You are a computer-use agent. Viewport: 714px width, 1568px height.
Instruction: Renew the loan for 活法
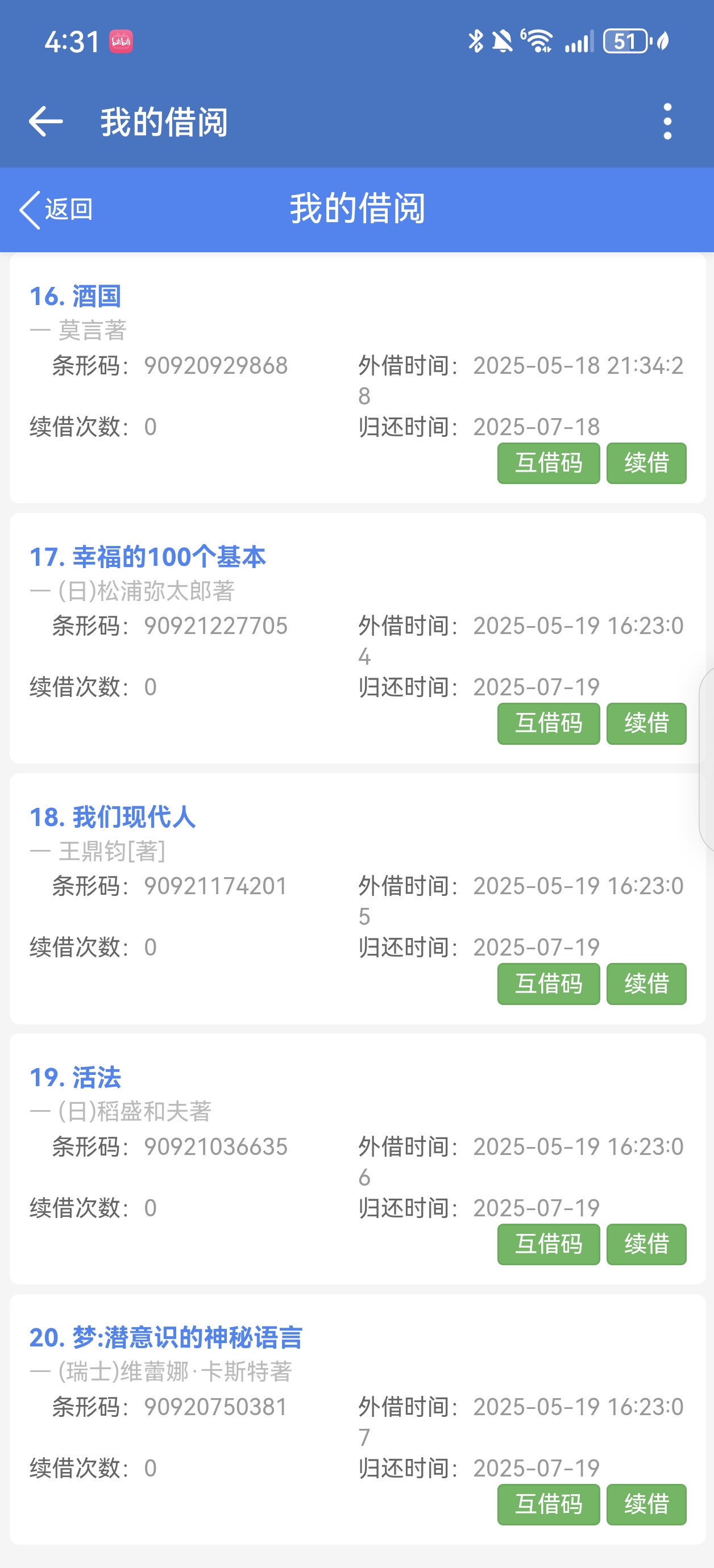[646, 1244]
